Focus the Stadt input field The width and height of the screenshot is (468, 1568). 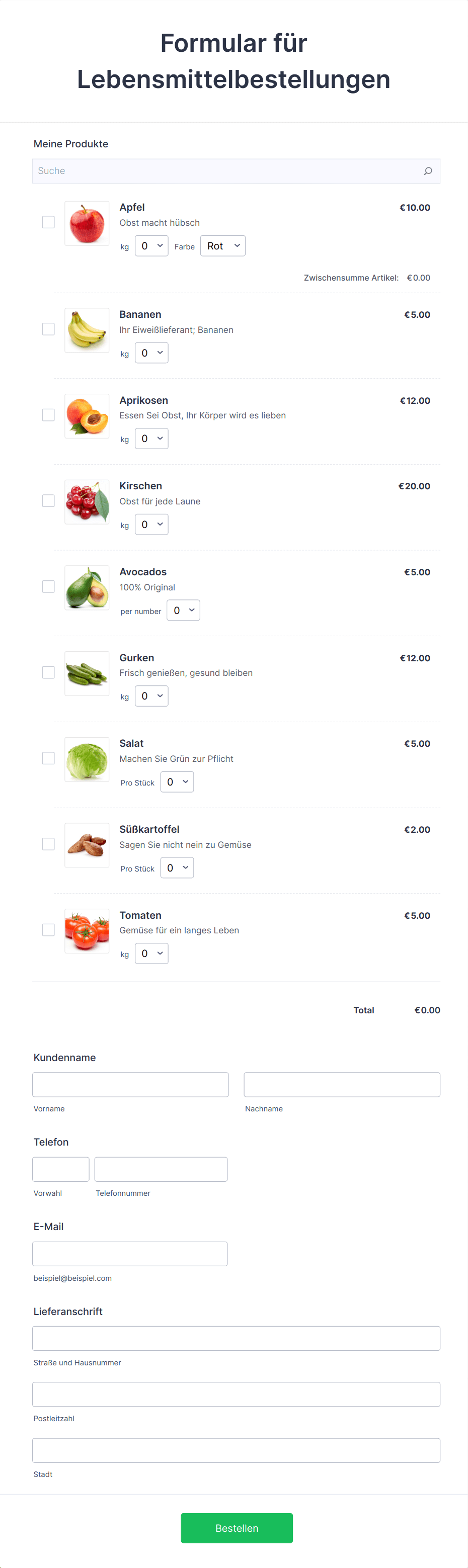tap(236, 1450)
